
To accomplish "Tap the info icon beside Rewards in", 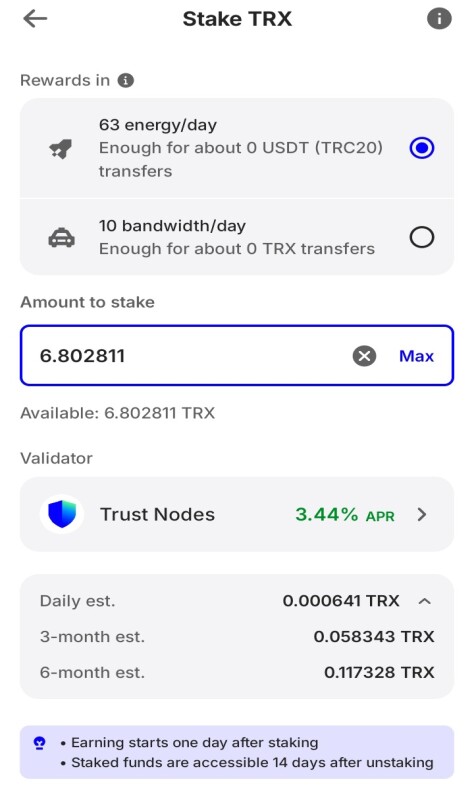I will click(x=125, y=80).
